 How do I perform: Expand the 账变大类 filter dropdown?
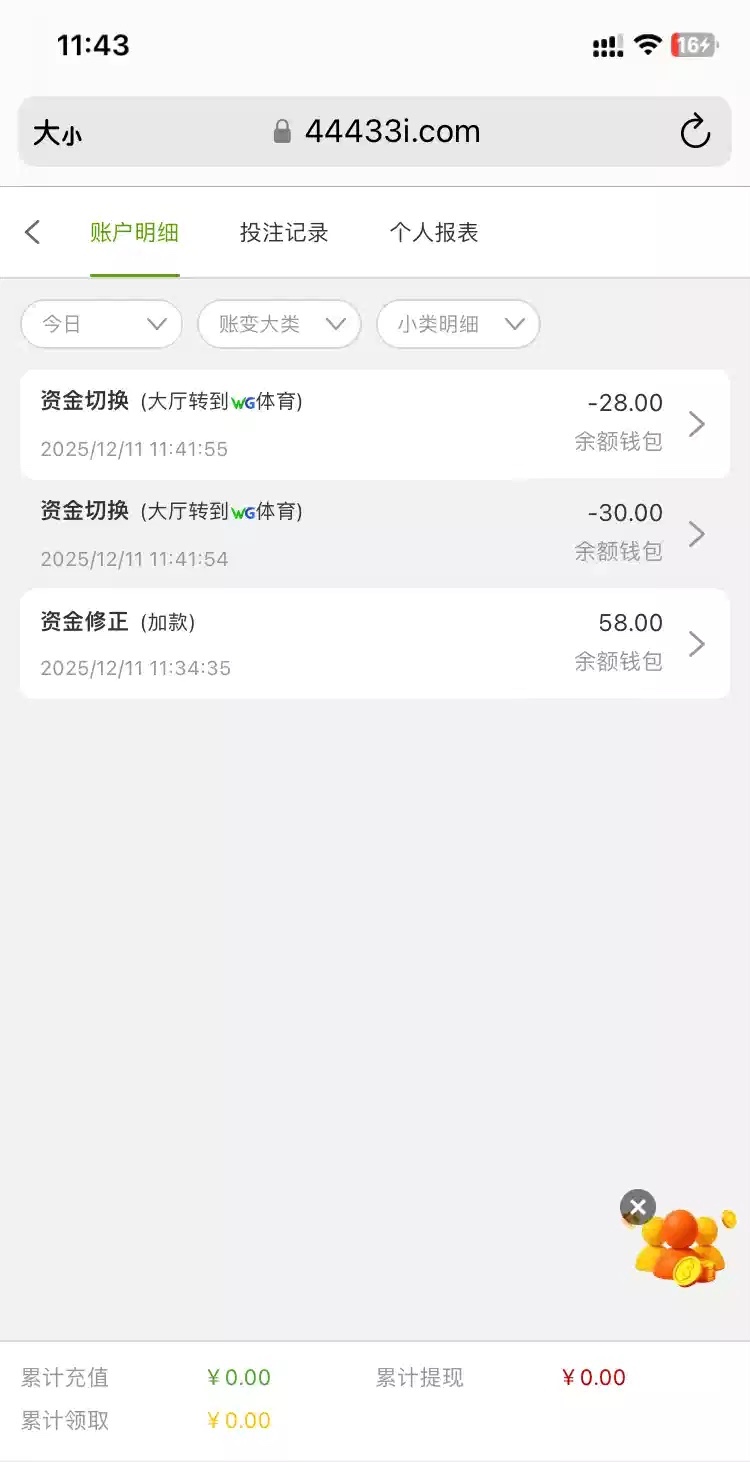[x=279, y=324]
